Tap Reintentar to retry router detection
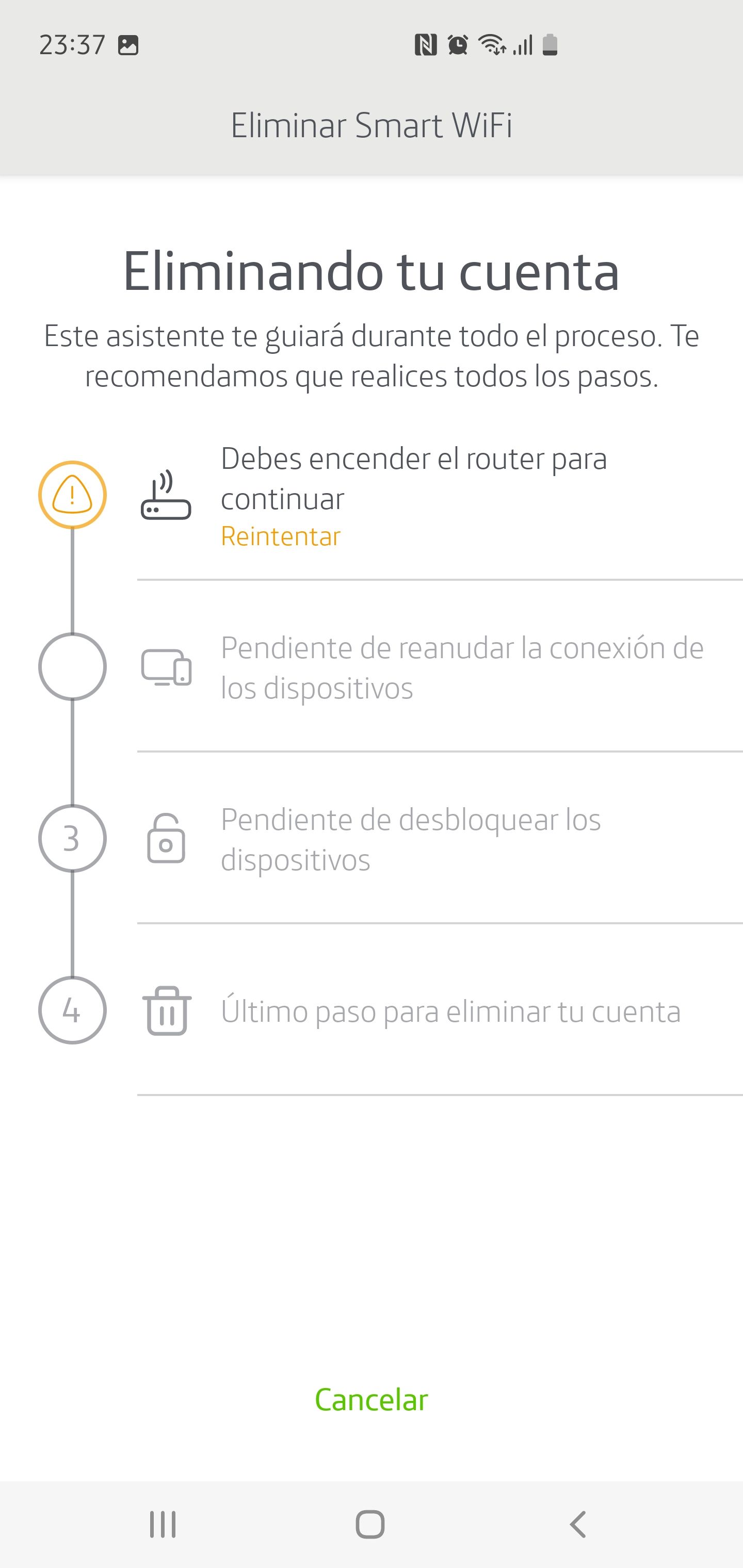743x1568 pixels. [281, 537]
